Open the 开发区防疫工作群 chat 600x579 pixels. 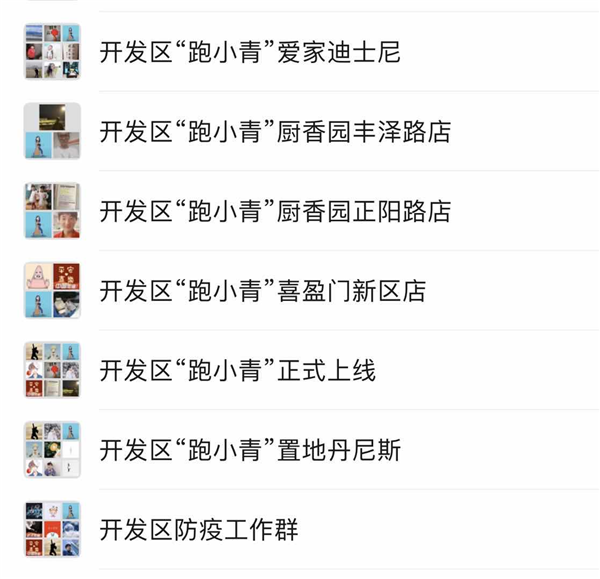pos(199,530)
